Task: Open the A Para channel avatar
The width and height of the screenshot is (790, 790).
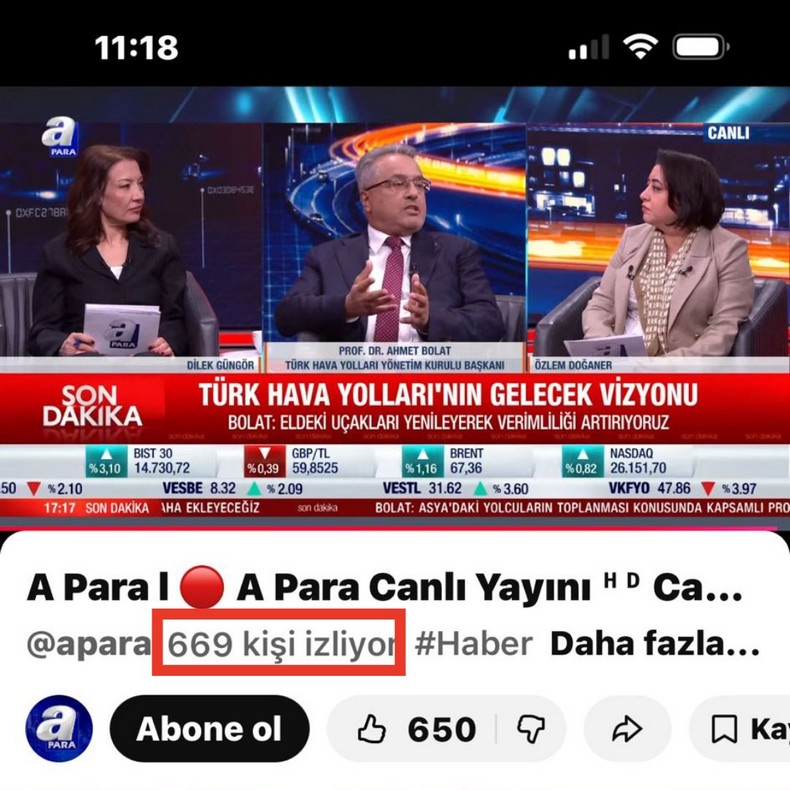Action: click(x=59, y=730)
